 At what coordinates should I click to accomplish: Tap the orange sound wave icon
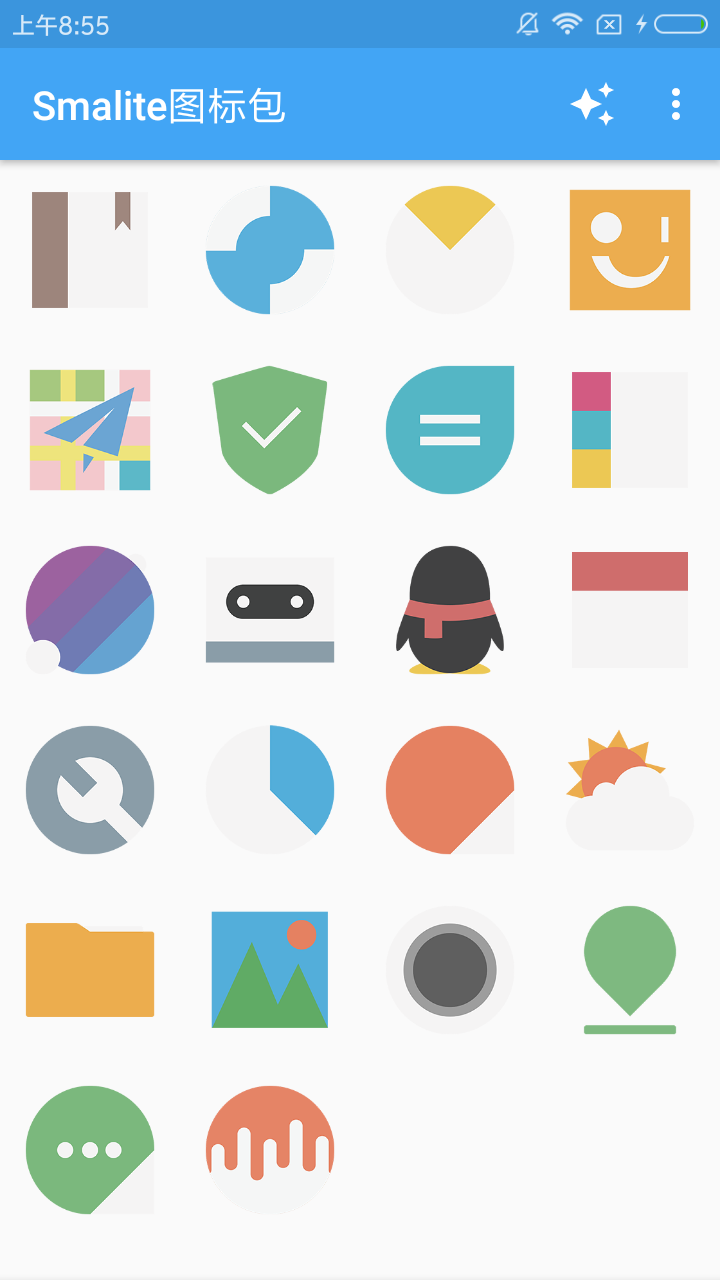click(x=270, y=1150)
